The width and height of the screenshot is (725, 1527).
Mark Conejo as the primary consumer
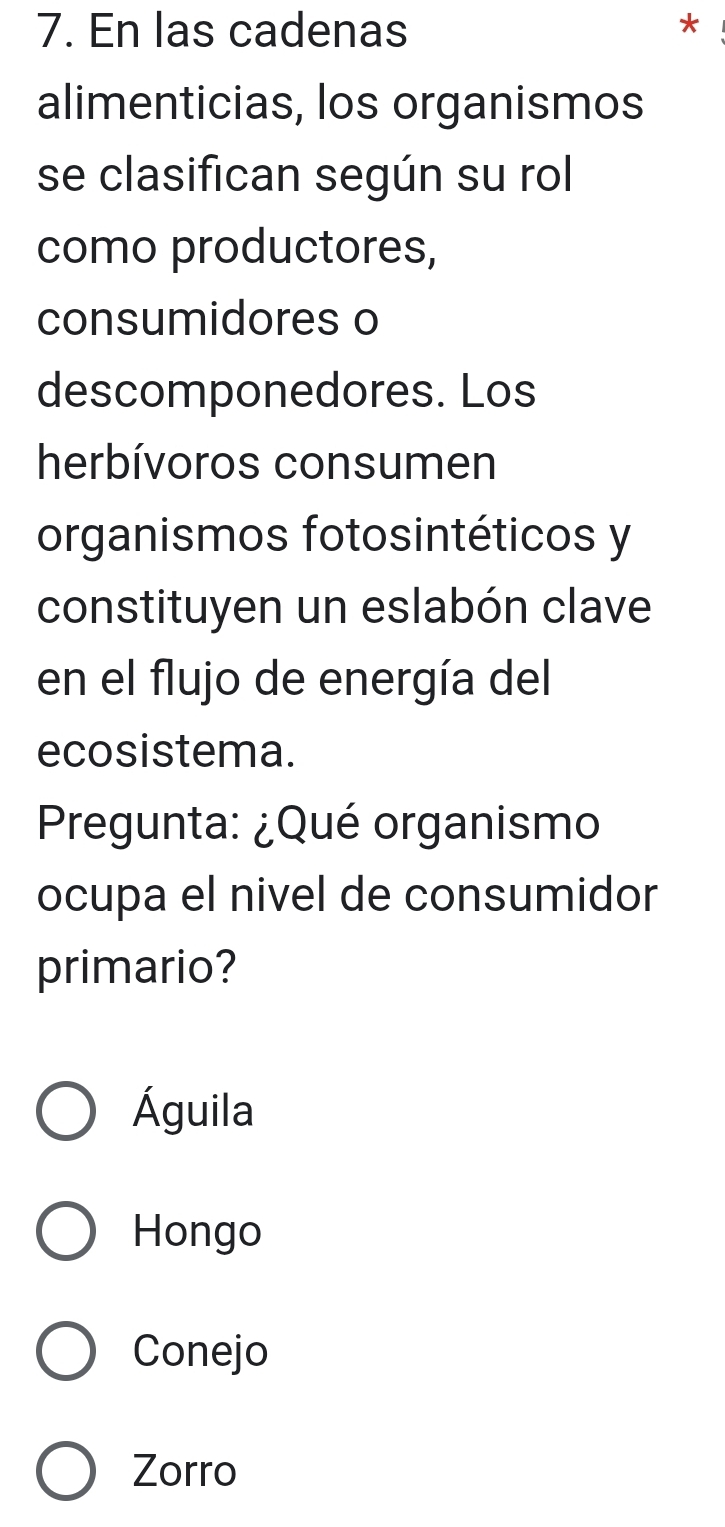(67, 1352)
